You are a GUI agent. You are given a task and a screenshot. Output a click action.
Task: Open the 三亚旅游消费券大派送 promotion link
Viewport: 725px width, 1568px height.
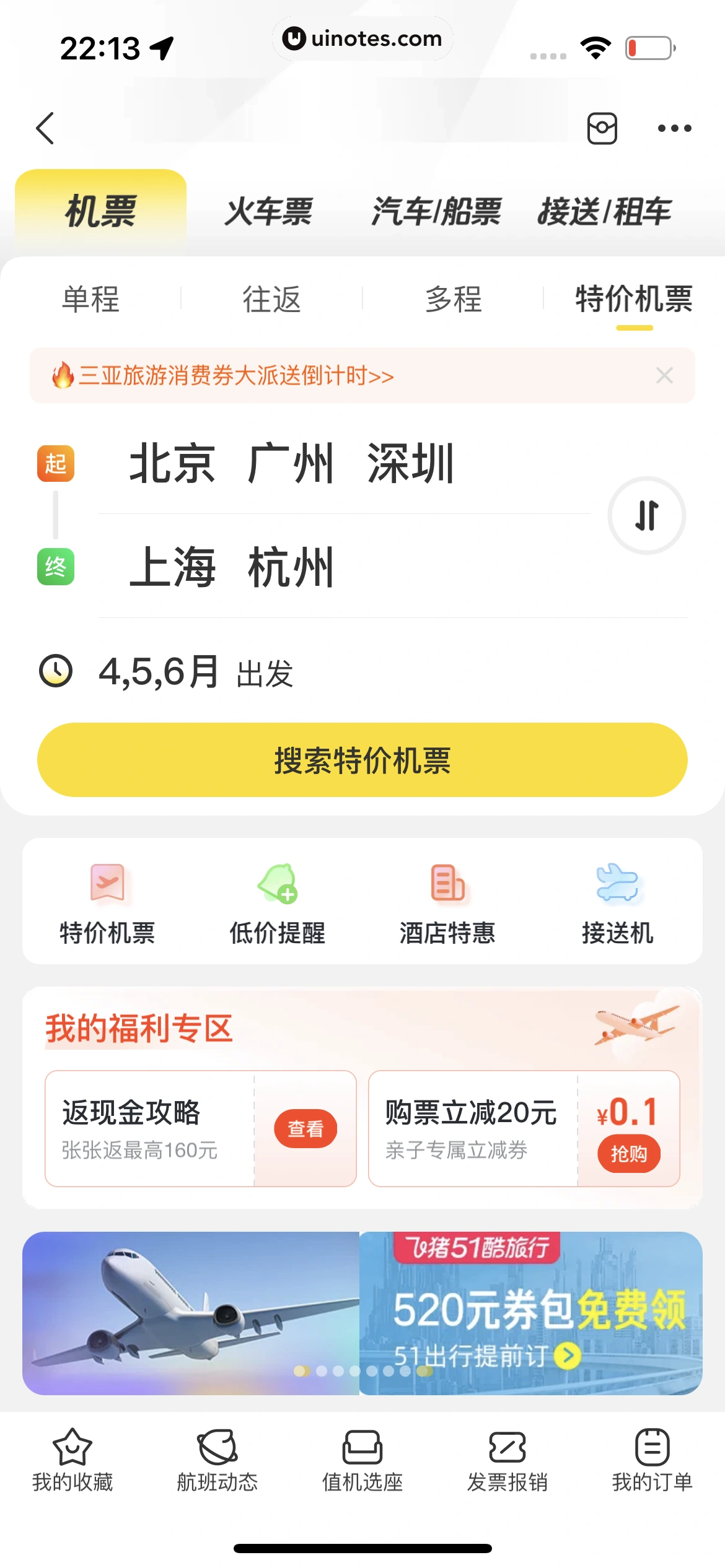point(236,376)
